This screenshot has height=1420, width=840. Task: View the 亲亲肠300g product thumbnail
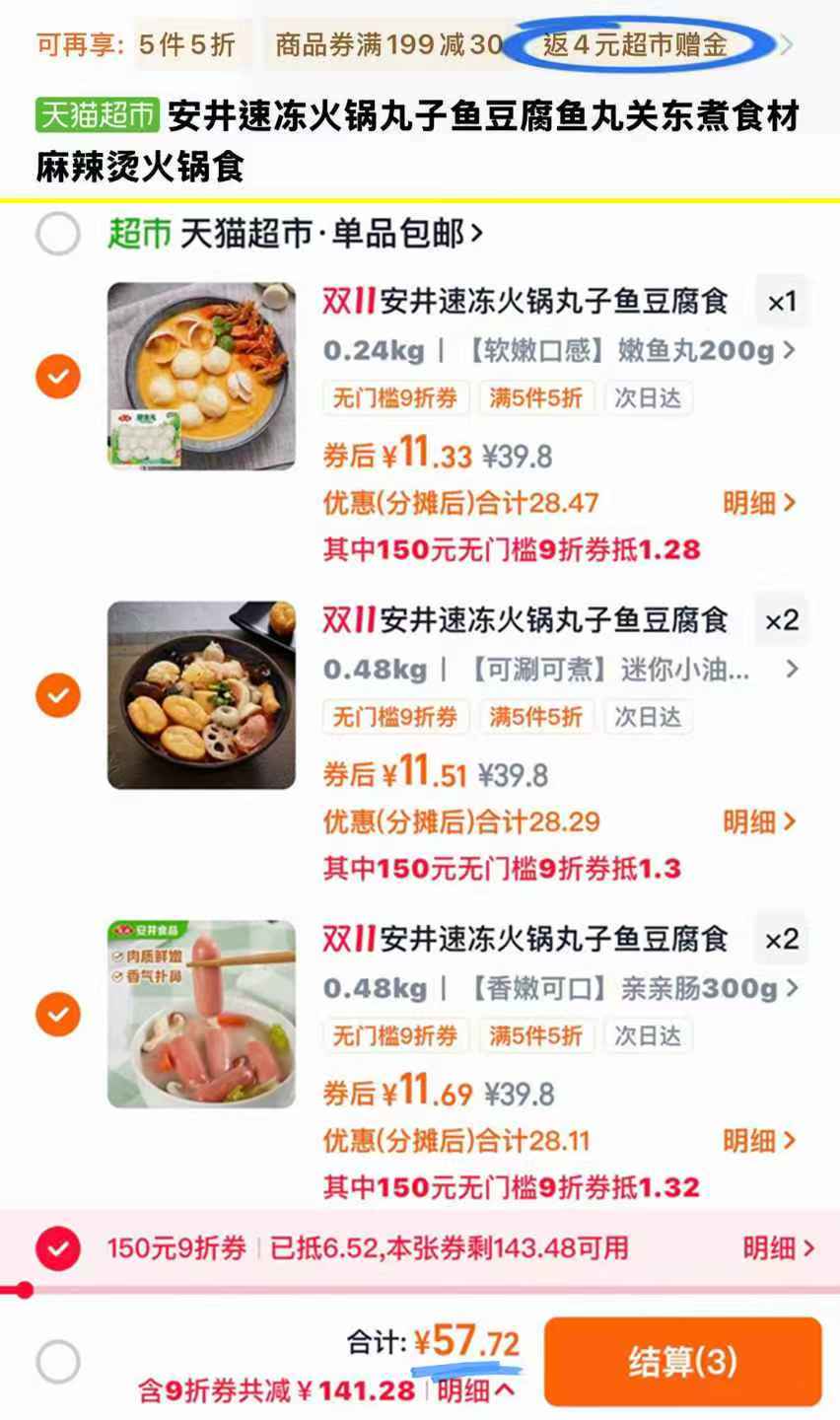(x=201, y=1013)
